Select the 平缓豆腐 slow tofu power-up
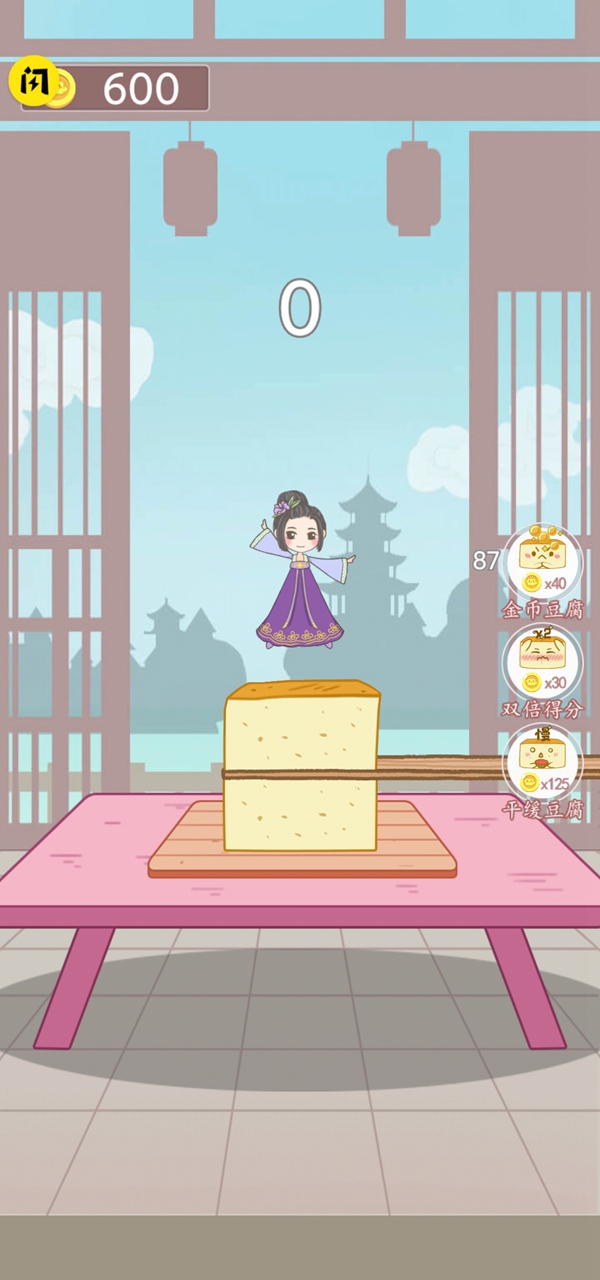 pos(542,762)
